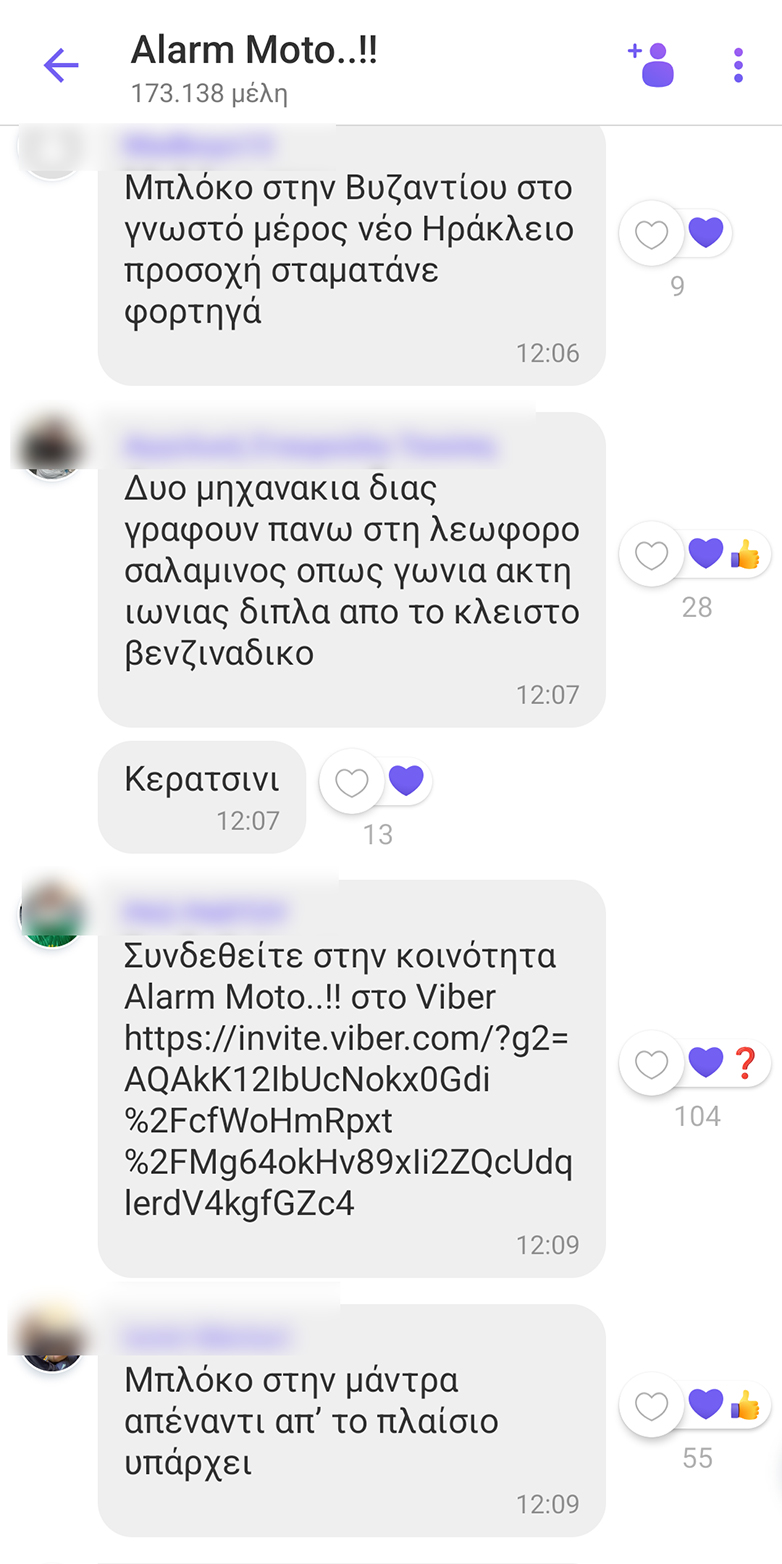Add a member to the community
Screen dimensions: 782x1564
tap(652, 65)
